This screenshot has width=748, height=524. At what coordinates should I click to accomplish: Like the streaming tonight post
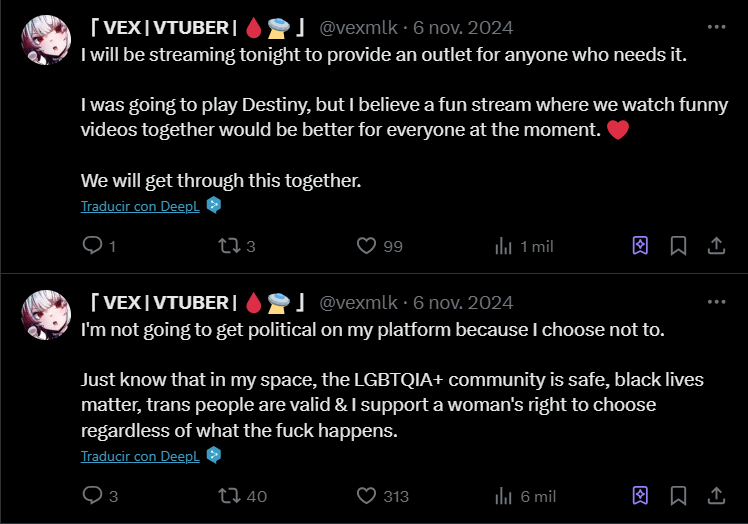click(x=366, y=245)
